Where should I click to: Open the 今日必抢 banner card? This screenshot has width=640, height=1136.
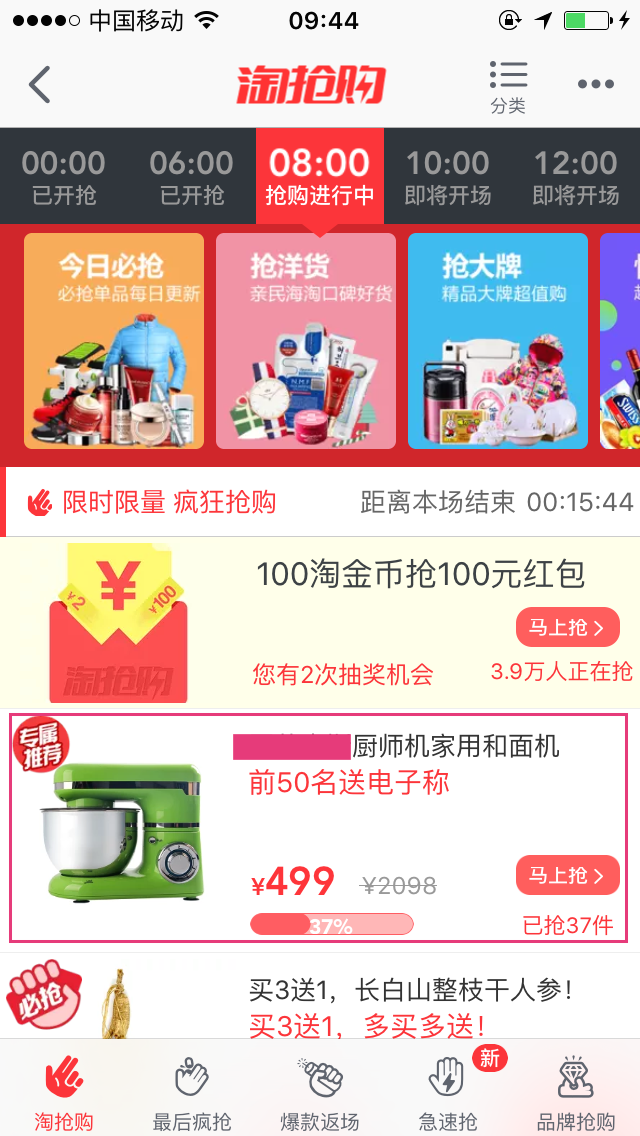pos(114,341)
